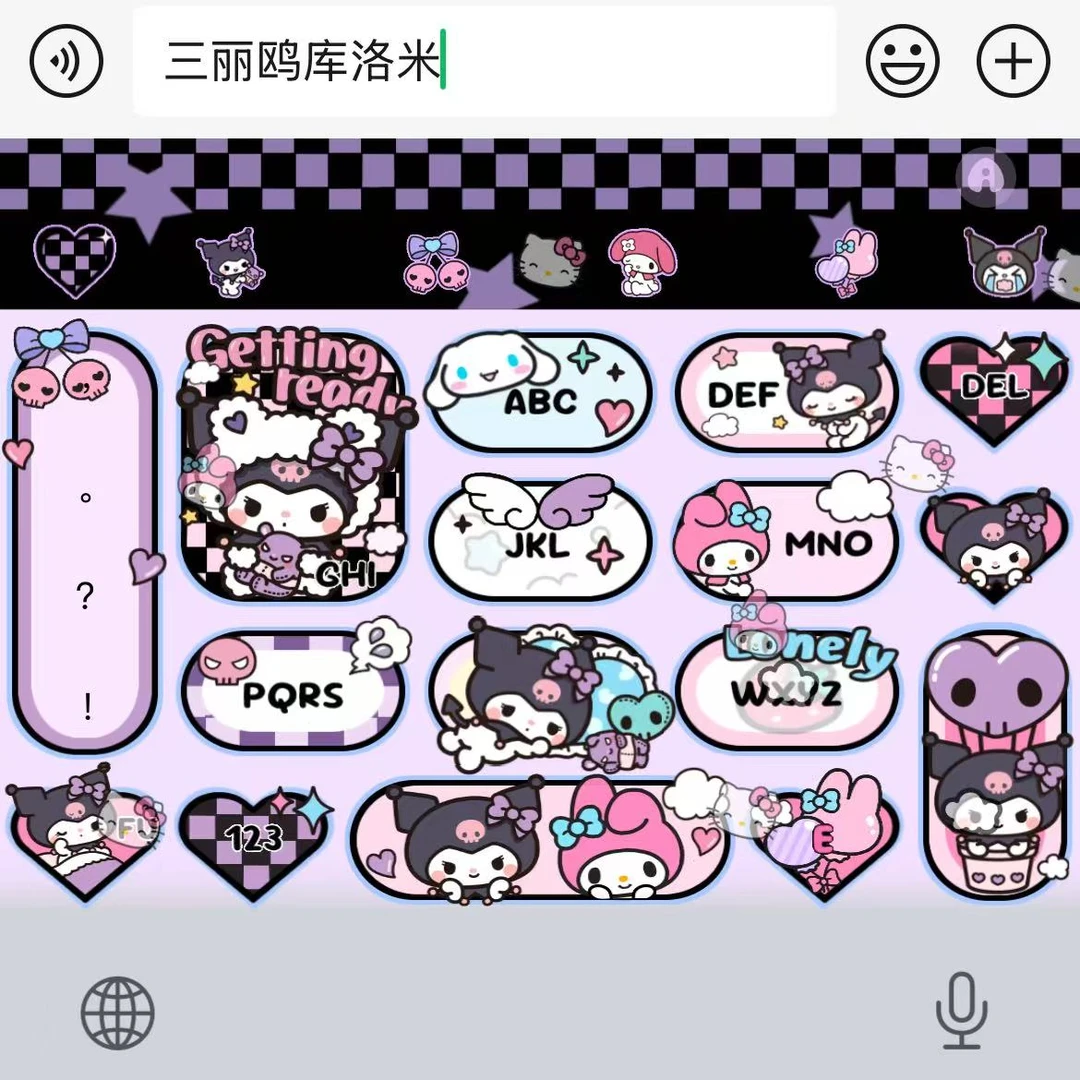1080x1080 pixels.
Task: Insert the question mark punctuation
Action: point(85,595)
